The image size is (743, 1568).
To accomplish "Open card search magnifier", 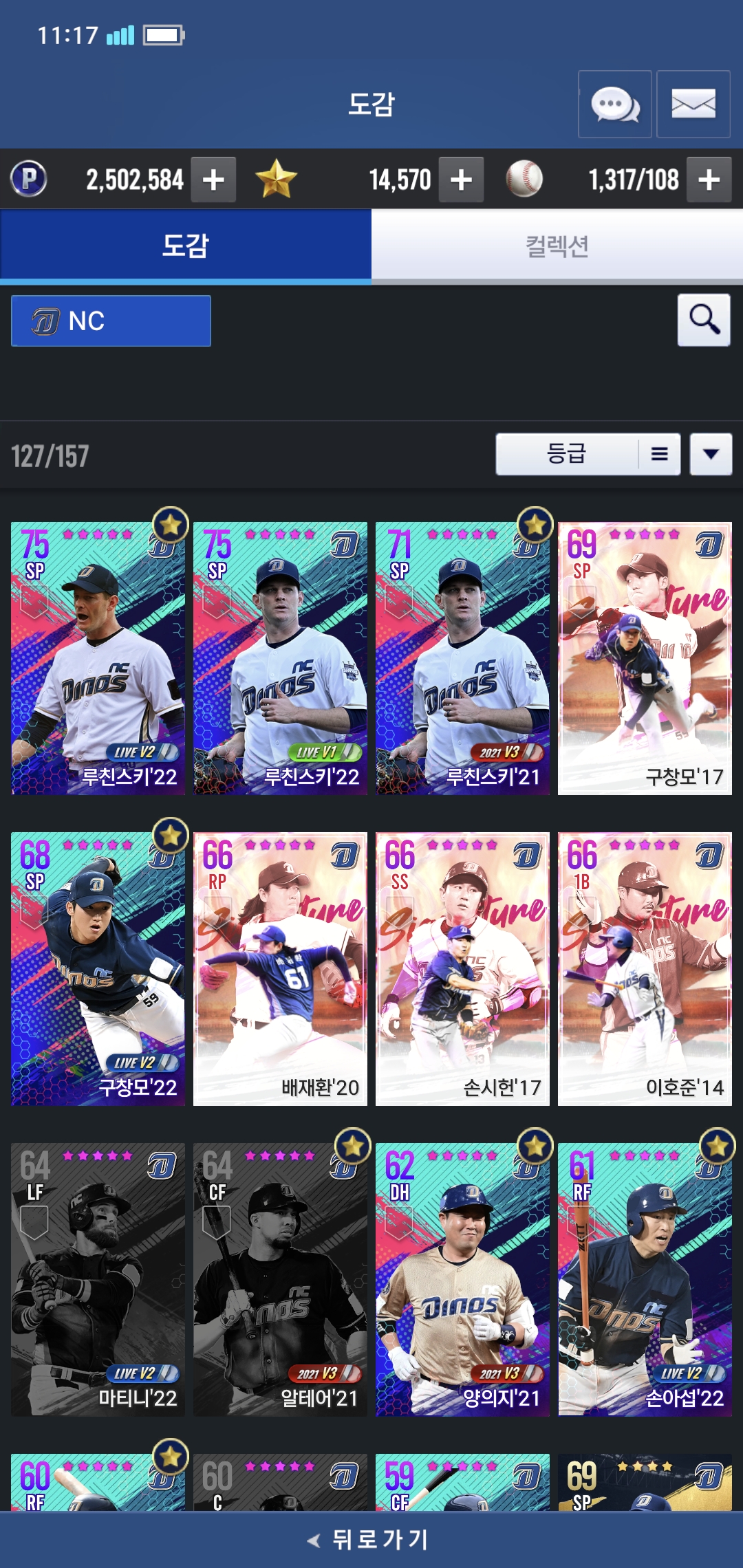I will tap(704, 320).
